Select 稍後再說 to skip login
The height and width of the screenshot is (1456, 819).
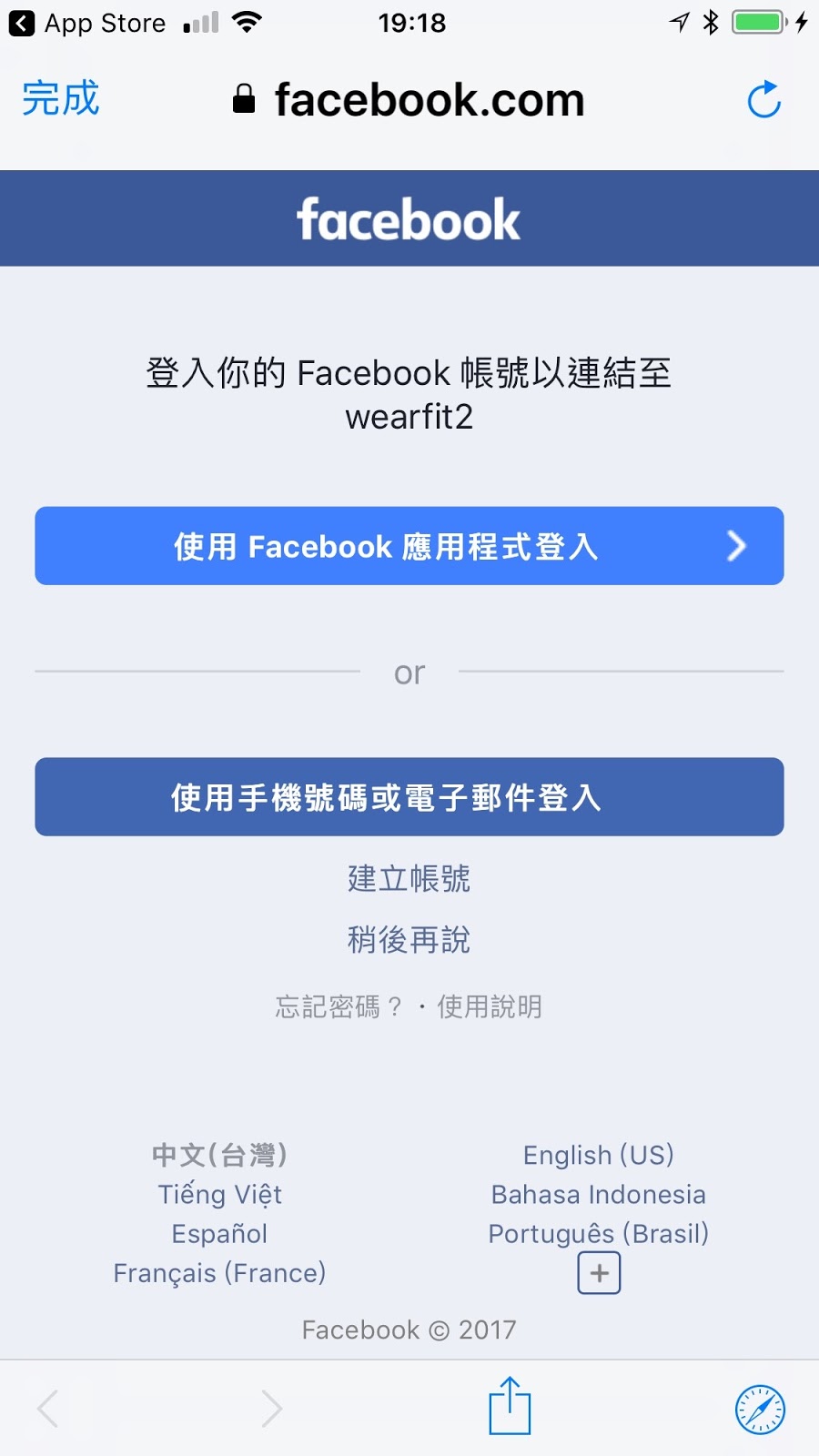(409, 939)
